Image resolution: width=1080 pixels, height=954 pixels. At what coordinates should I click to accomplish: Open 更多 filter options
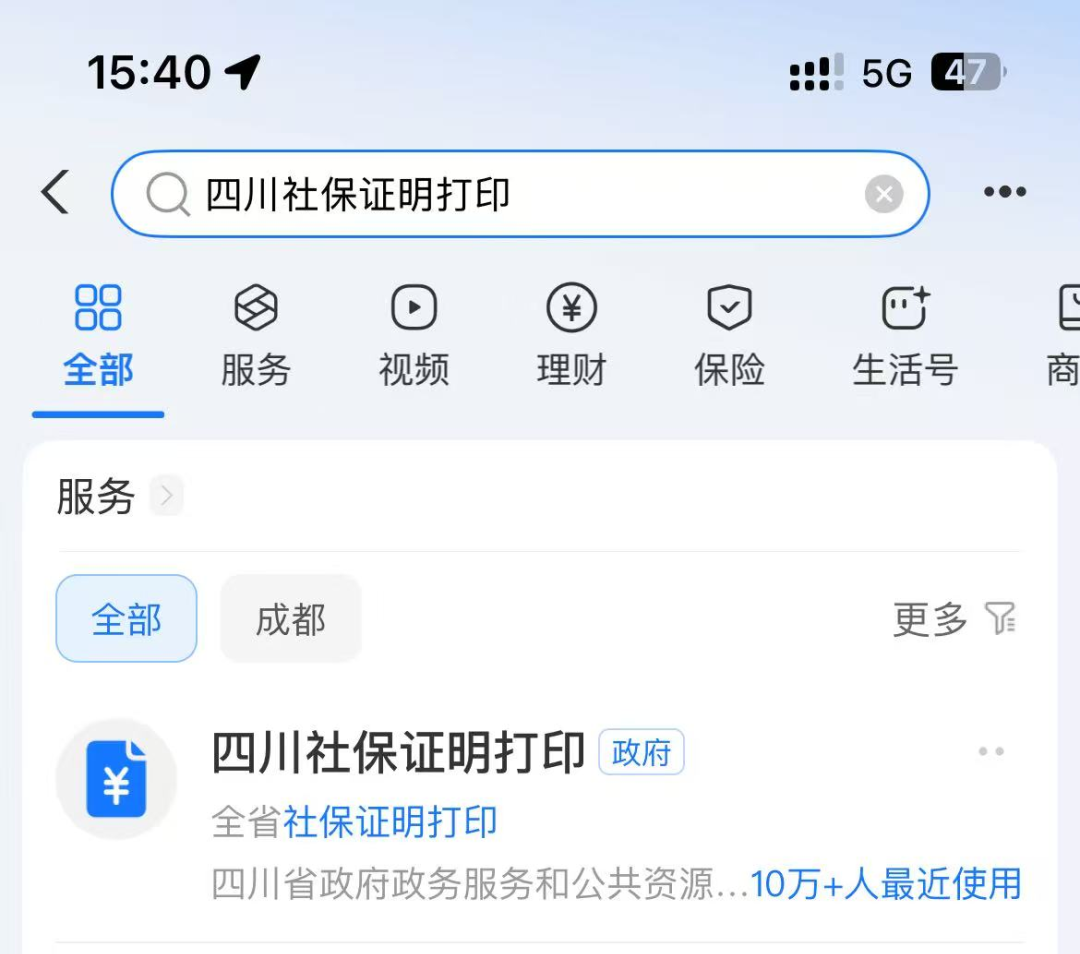point(953,619)
